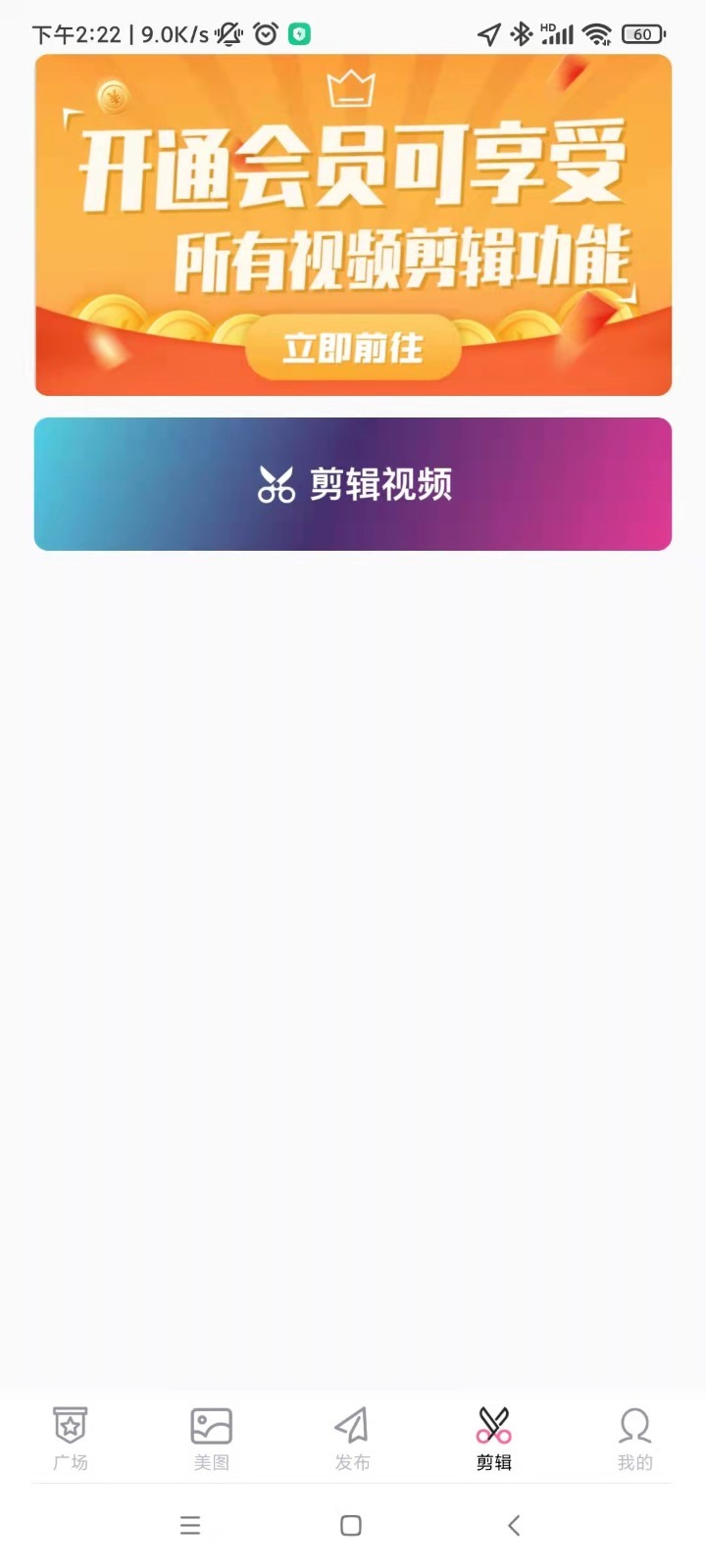Click the scissors icon inside 剪辑视频 button
Image resolution: width=706 pixels, height=1568 pixels.
coord(276,484)
